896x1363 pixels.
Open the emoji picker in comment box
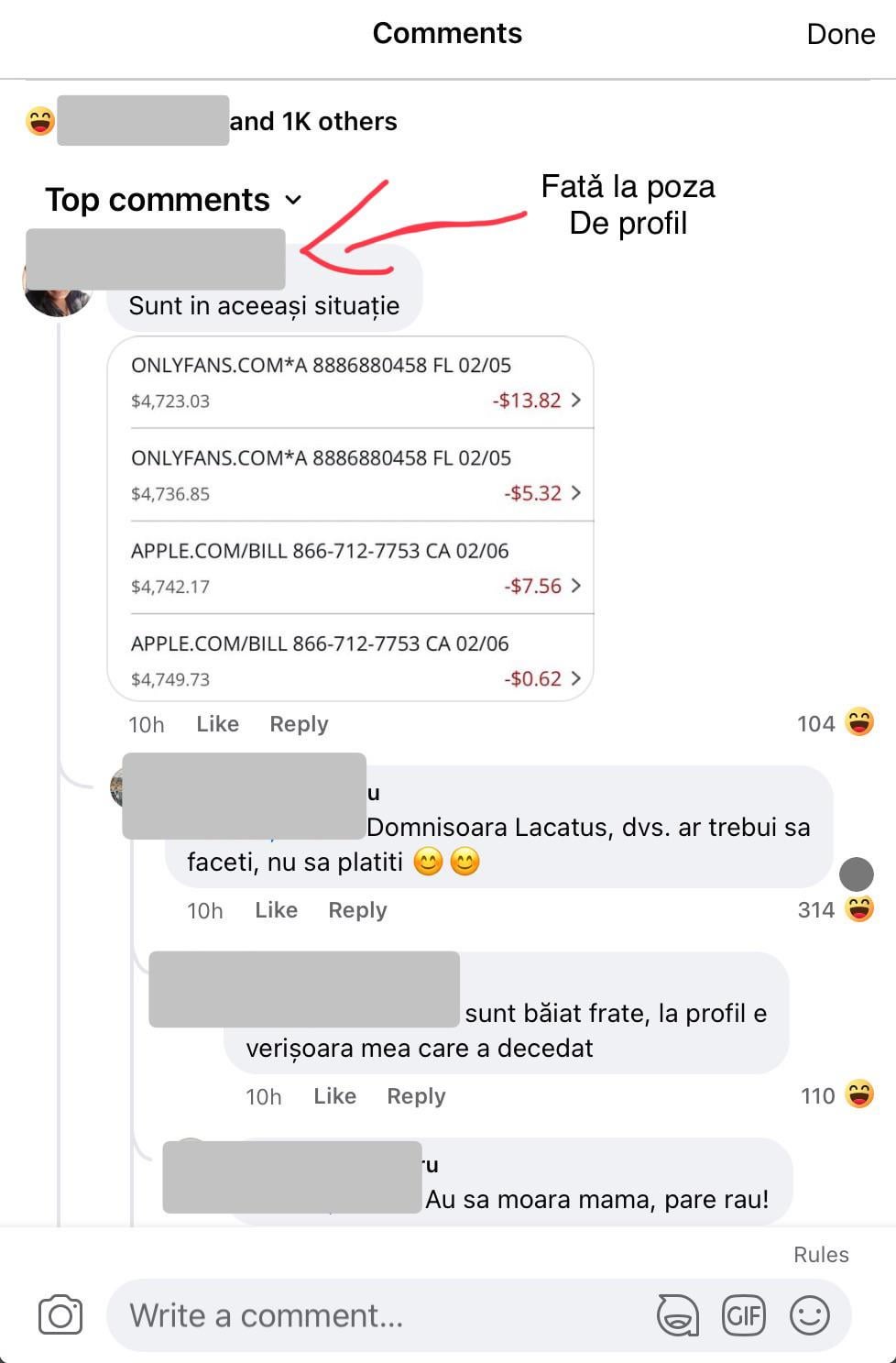(x=809, y=1316)
